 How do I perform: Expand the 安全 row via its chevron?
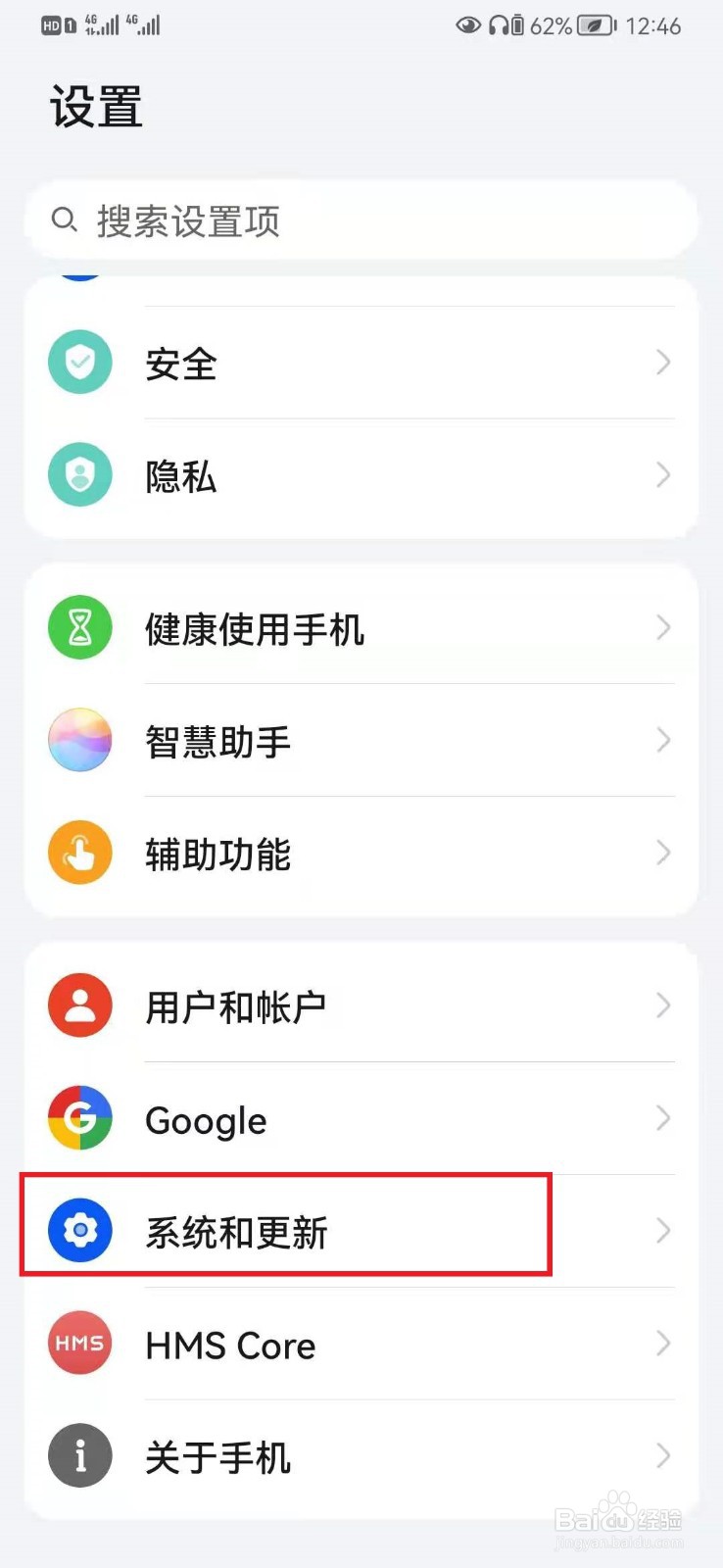662,362
